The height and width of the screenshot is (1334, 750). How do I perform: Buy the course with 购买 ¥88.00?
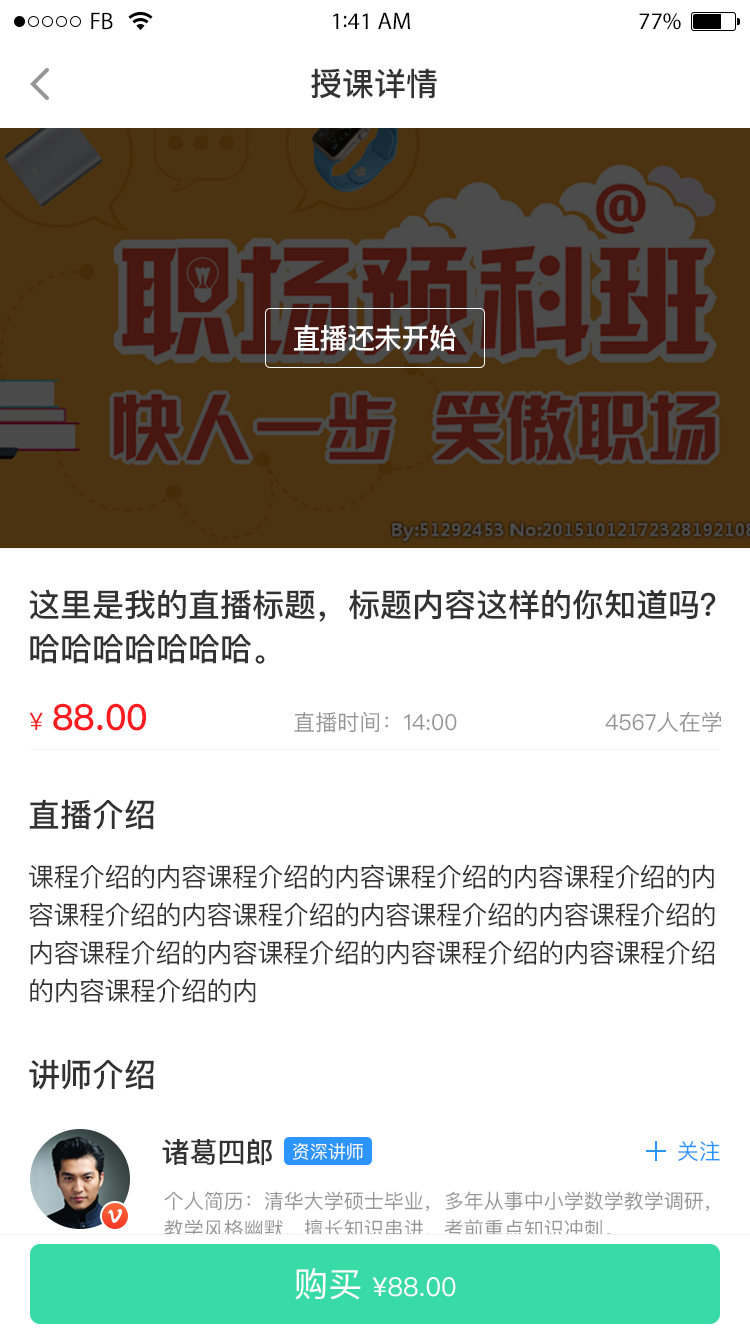point(375,1284)
